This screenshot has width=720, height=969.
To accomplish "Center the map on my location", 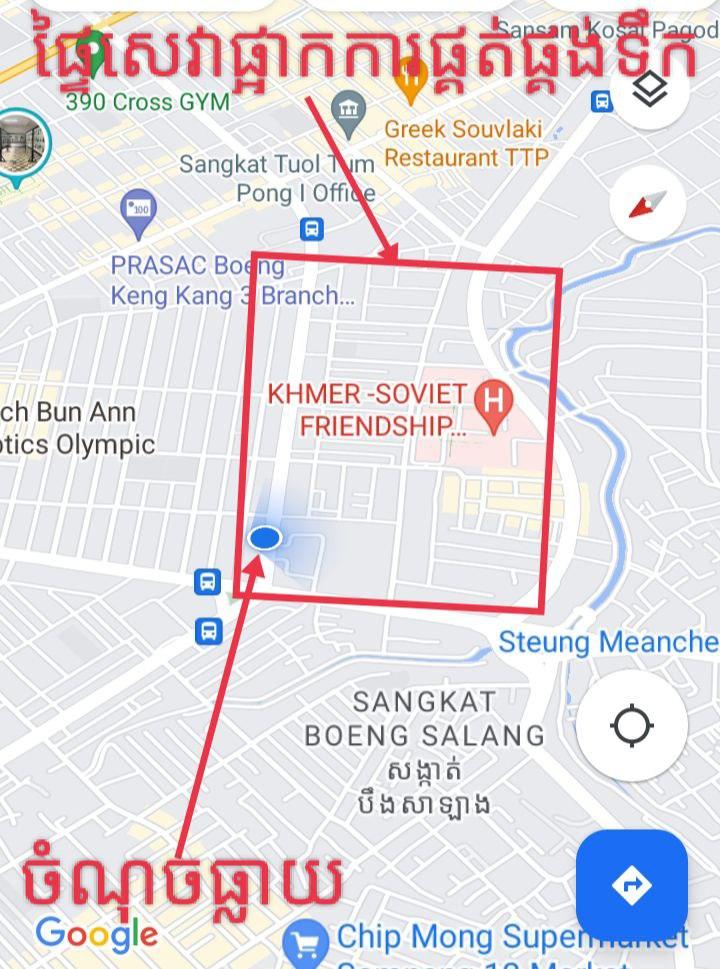I will pos(632,726).
